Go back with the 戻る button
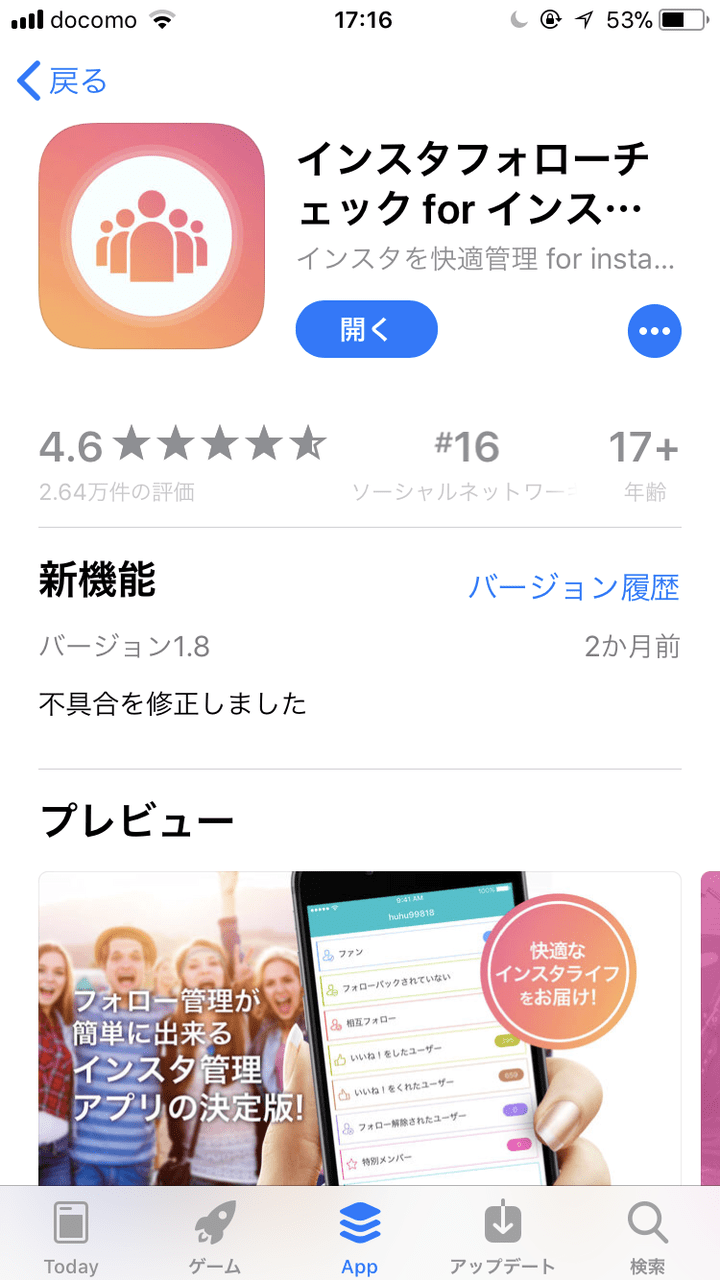The height and width of the screenshot is (1280, 720). coord(62,81)
